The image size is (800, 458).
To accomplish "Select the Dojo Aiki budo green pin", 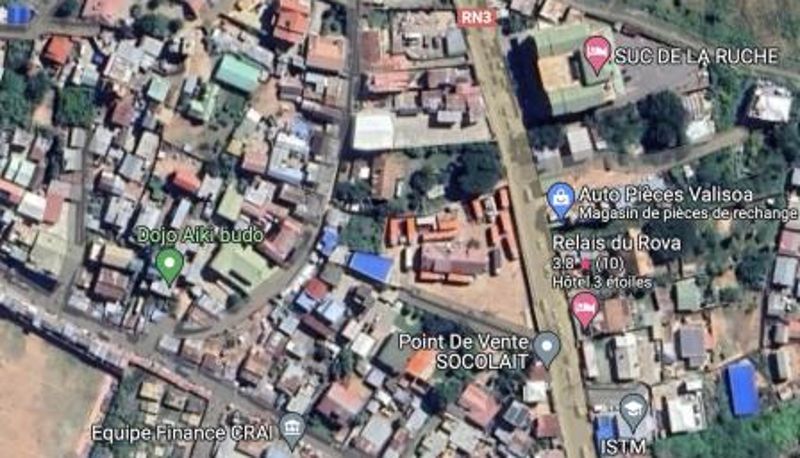I will point(169,263).
